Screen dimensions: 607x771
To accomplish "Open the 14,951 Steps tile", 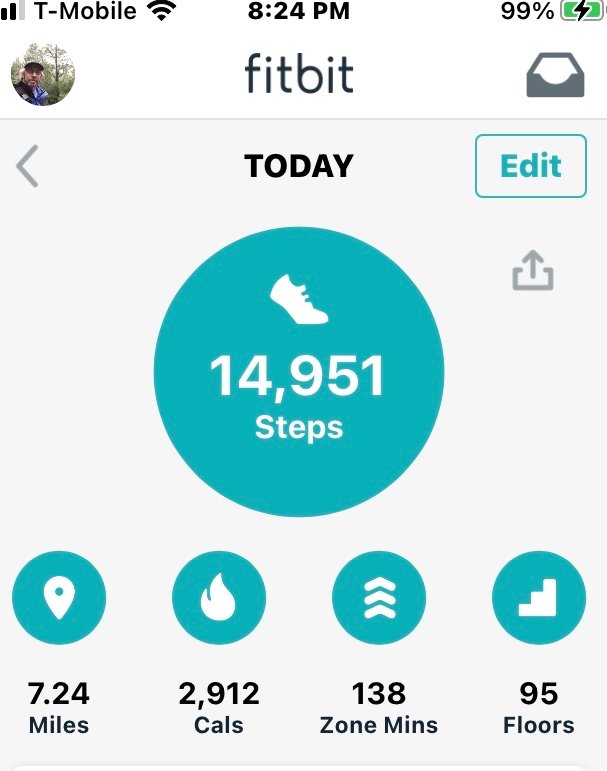I will 298,373.
